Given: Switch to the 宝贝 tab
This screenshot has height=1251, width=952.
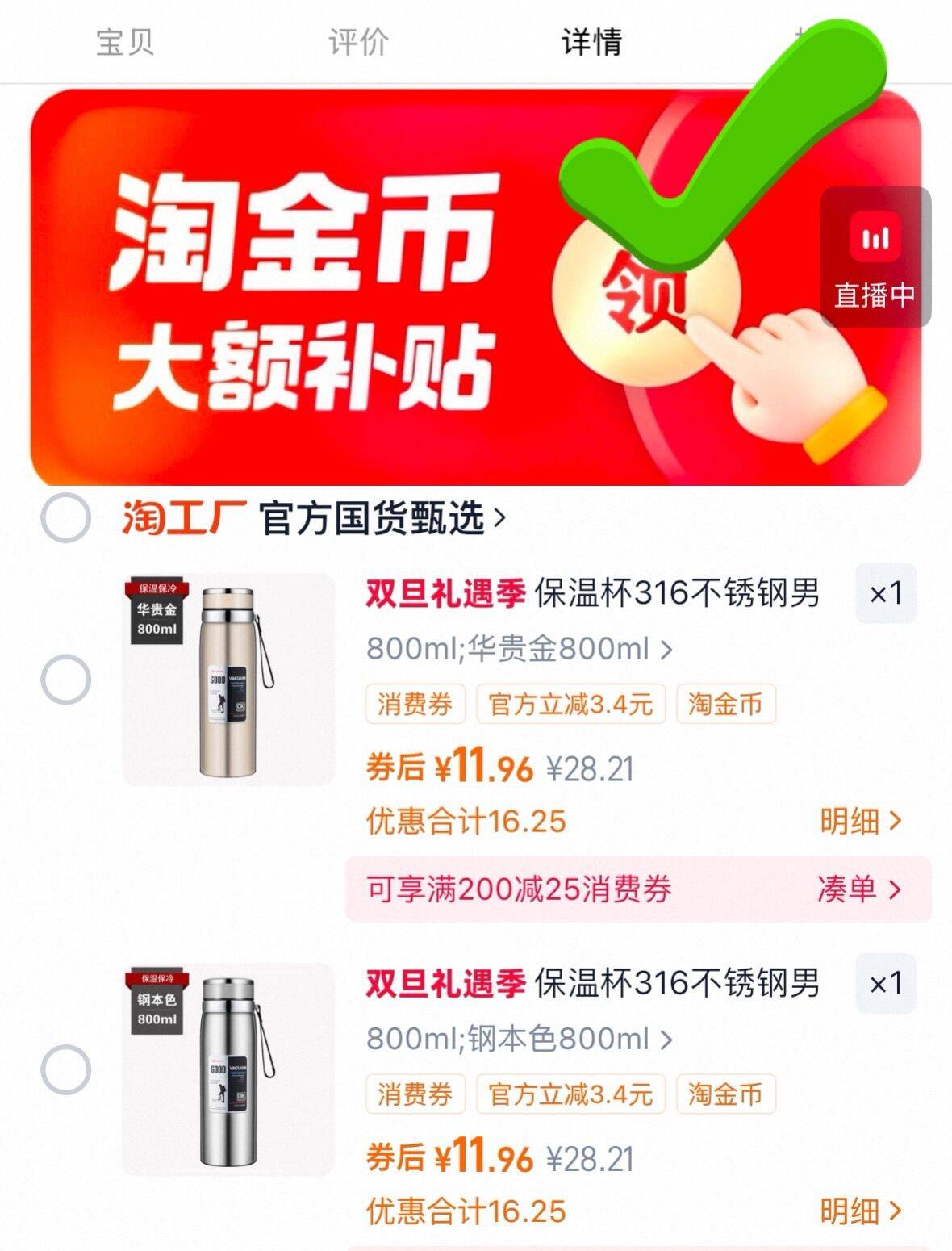Looking at the screenshot, I should [x=124, y=42].
